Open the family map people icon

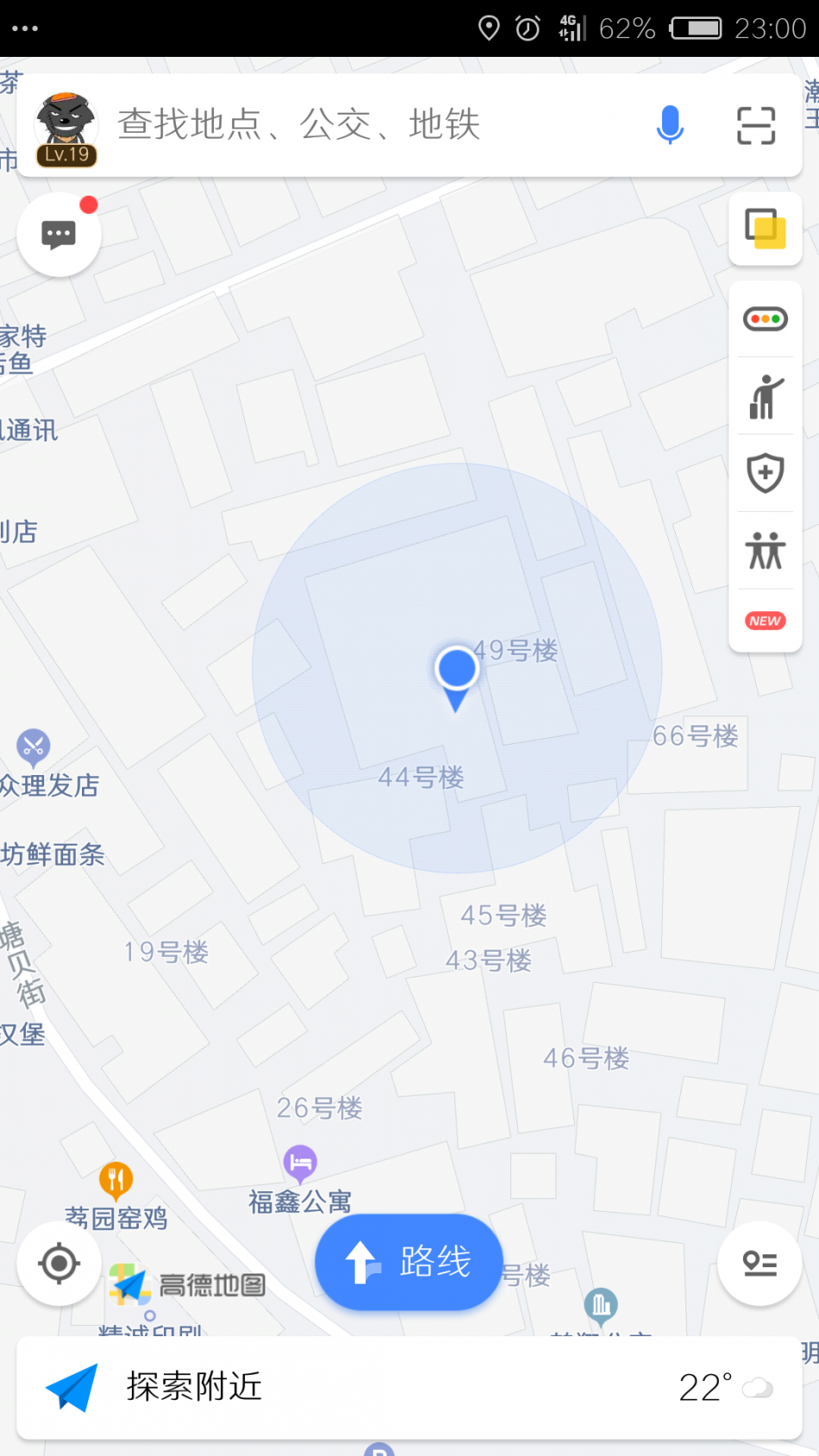[765, 550]
